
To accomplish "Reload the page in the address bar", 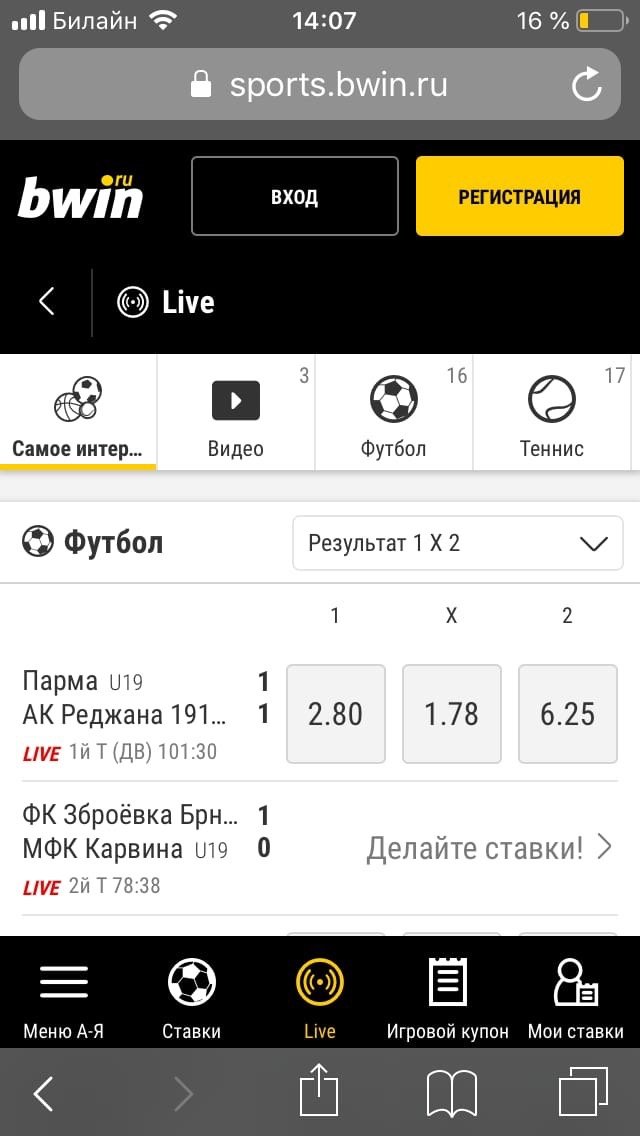I will tap(587, 84).
